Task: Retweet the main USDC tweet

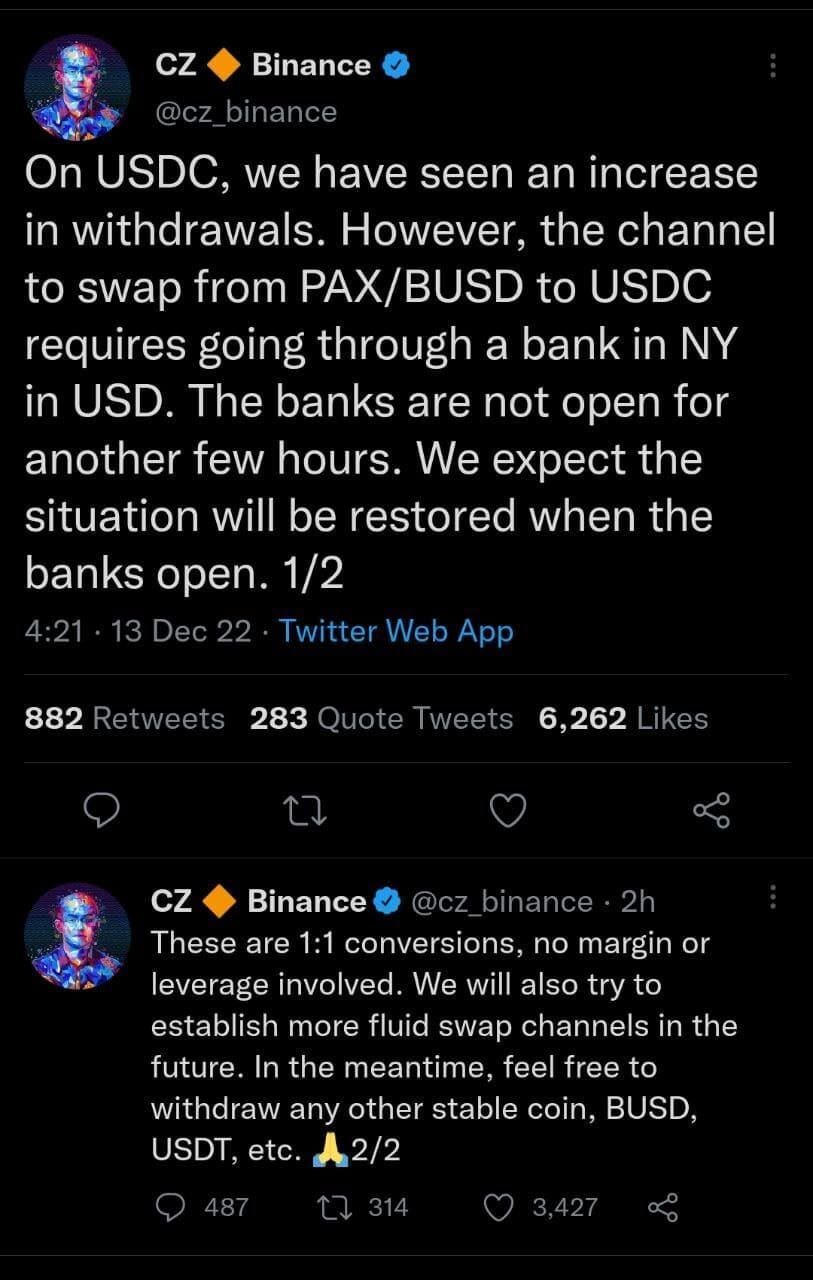Action: tap(306, 811)
